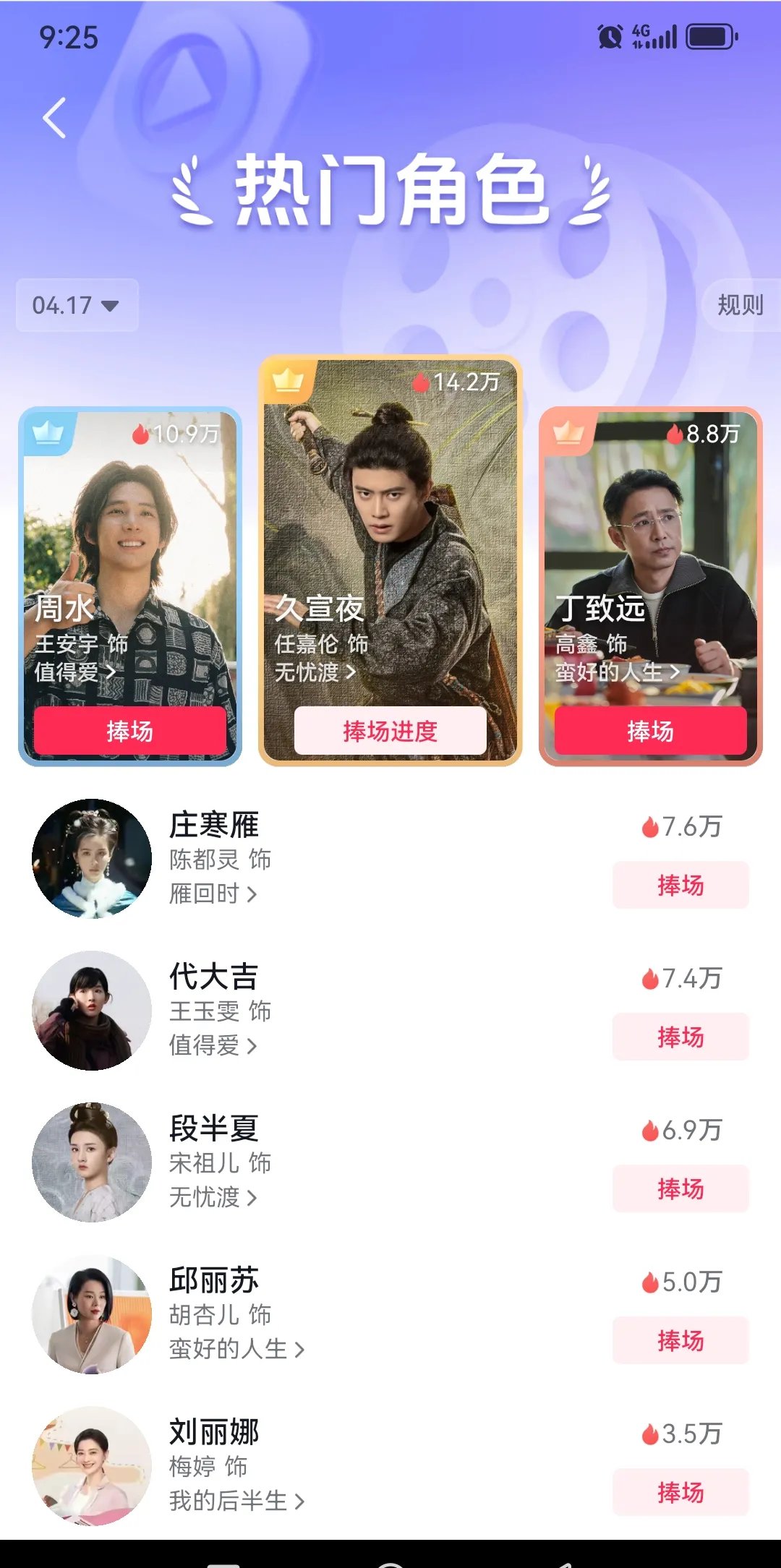Go back using the top-left arrow
This screenshot has width=781, height=1568.
(55, 118)
